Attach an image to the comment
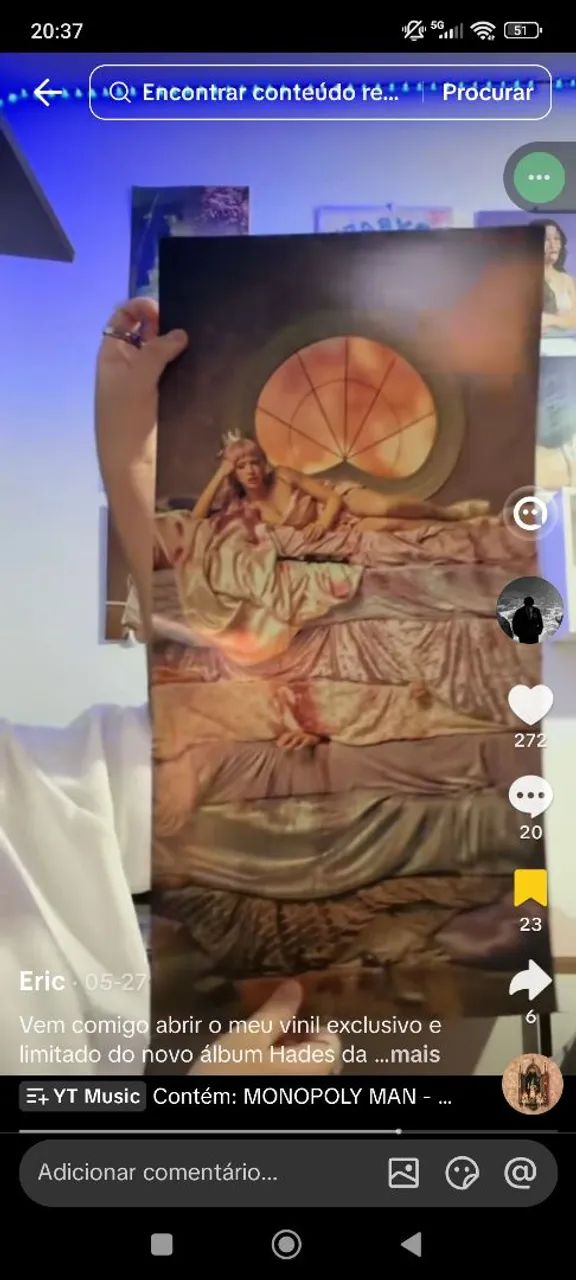Image resolution: width=576 pixels, height=1280 pixels. click(x=404, y=1173)
